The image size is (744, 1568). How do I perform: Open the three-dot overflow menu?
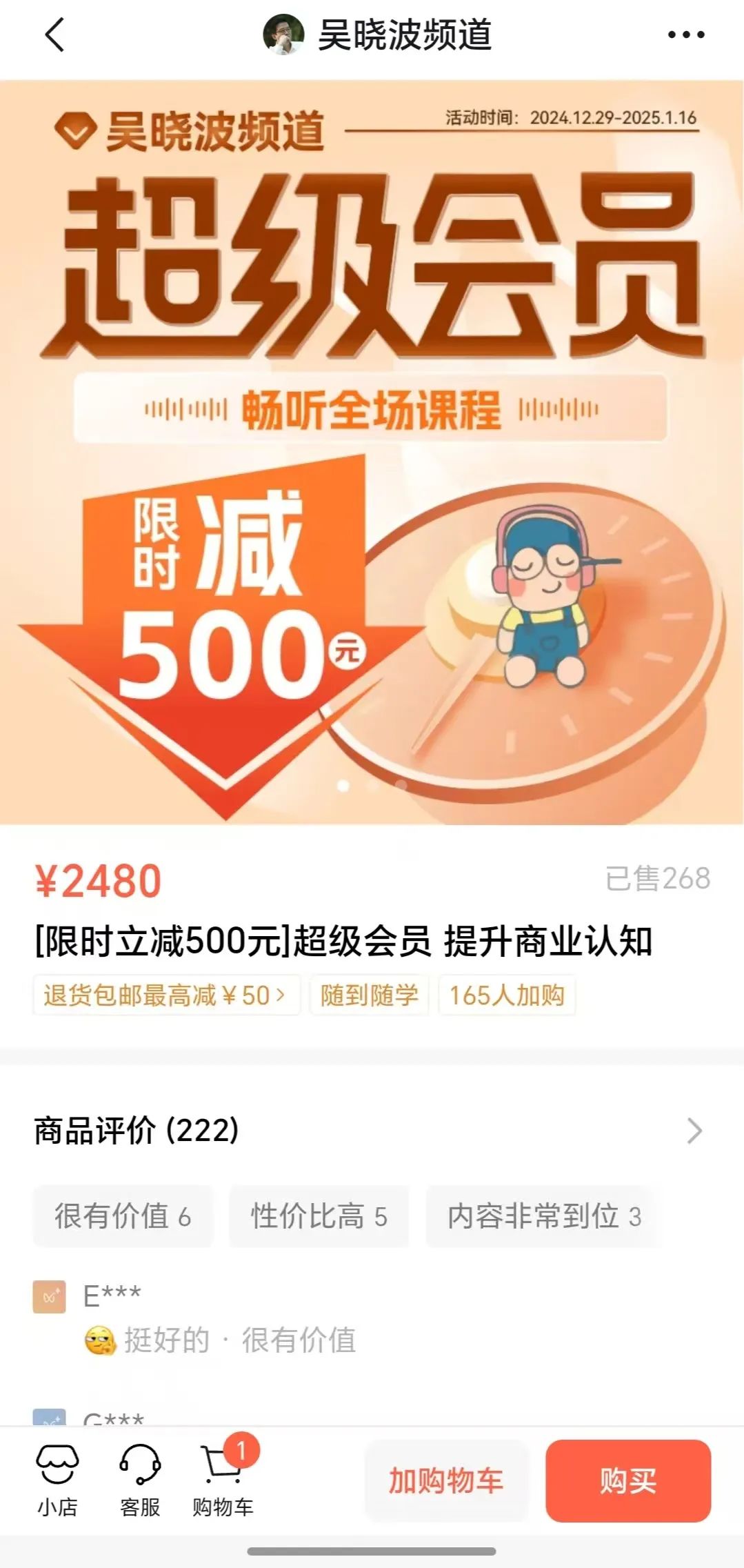686,34
